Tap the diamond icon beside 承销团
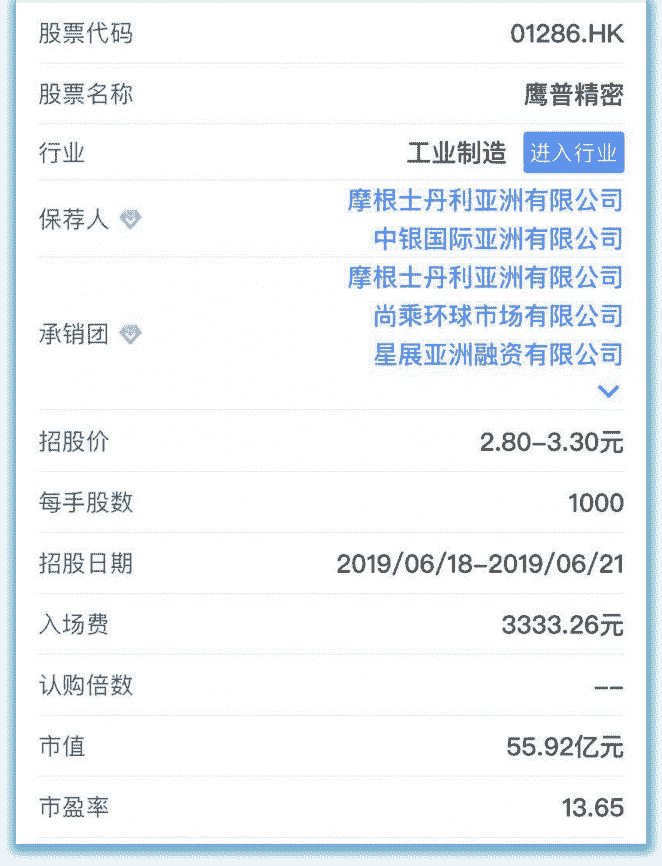 [131, 334]
